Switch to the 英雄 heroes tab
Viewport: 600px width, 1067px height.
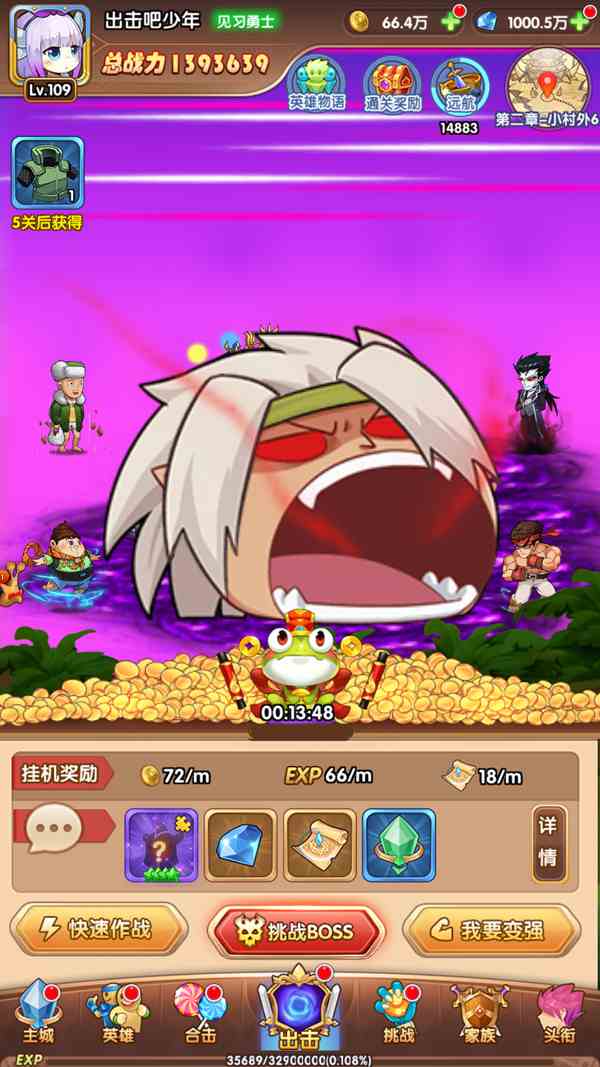(118, 1014)
